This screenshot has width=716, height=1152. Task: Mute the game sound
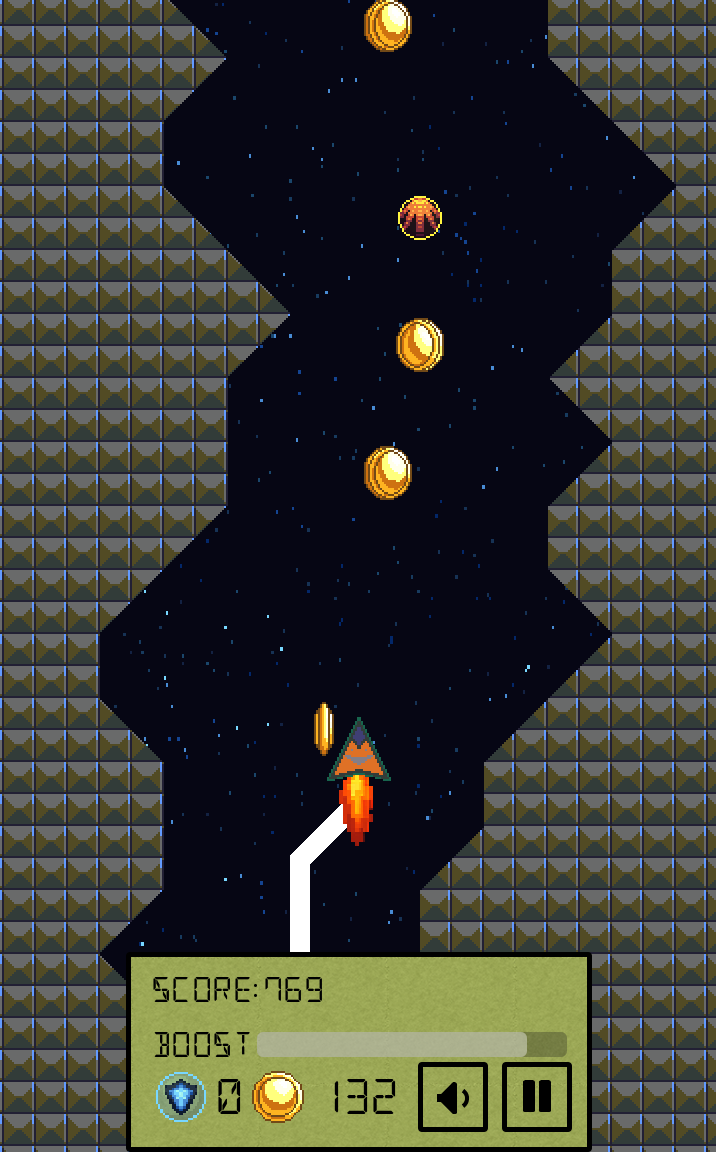click(453, 1097)
